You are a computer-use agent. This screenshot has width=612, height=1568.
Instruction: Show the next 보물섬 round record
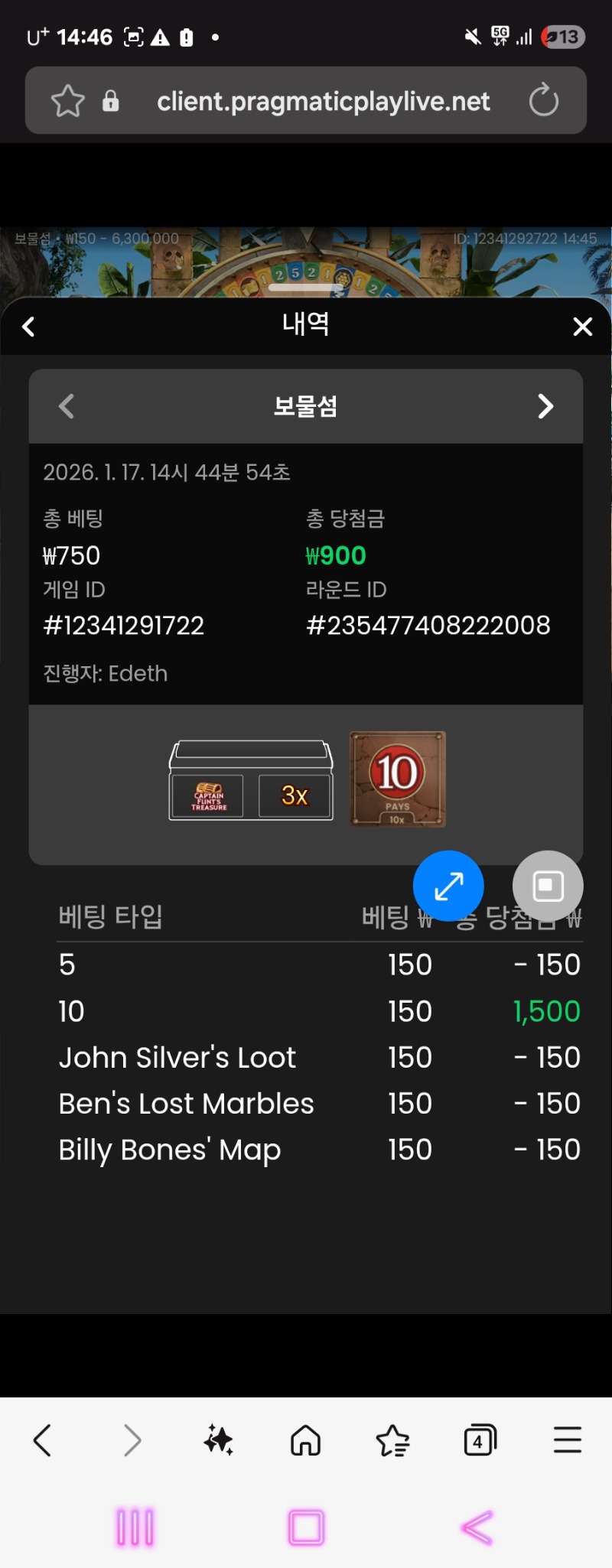pyautogui.click(x=545, y=406)
